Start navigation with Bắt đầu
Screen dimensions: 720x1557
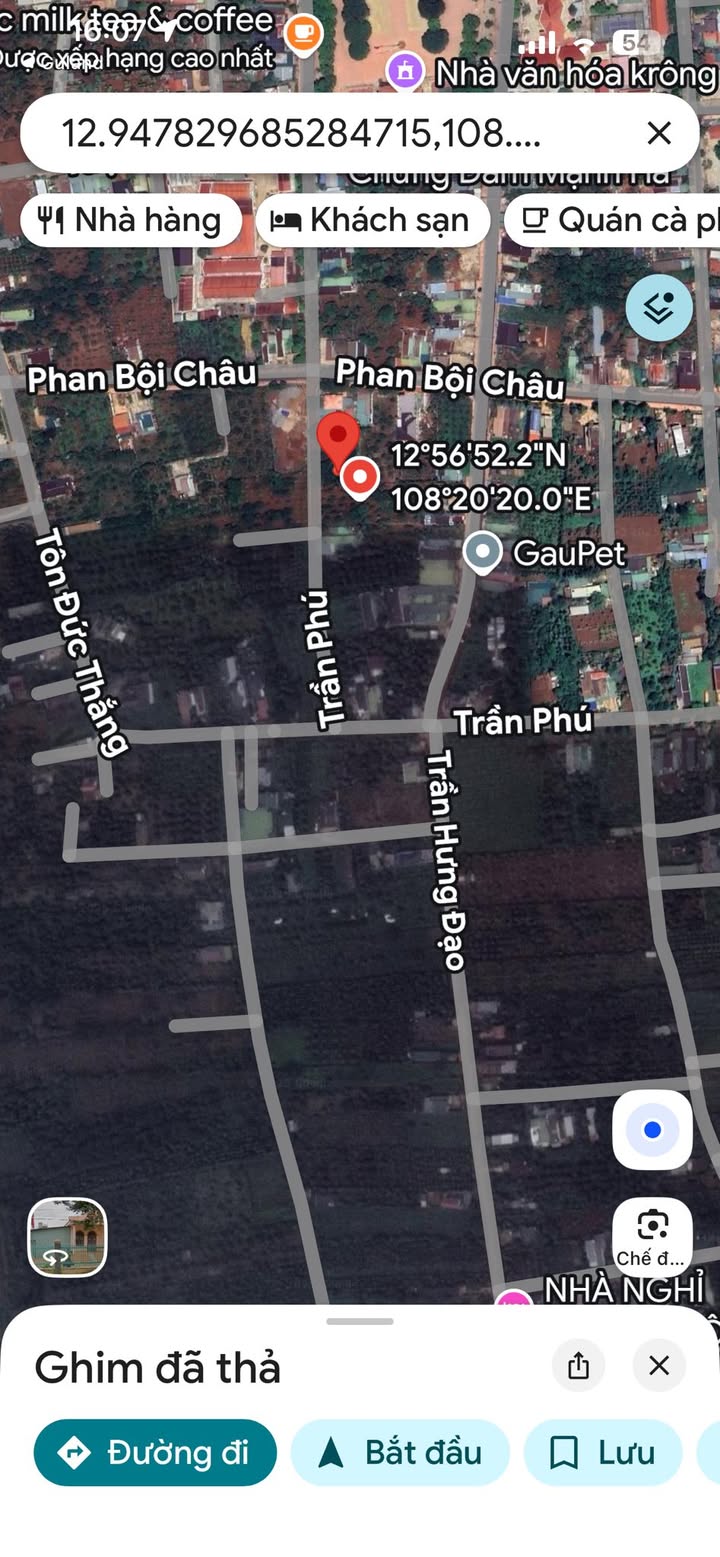[400, 1452]
